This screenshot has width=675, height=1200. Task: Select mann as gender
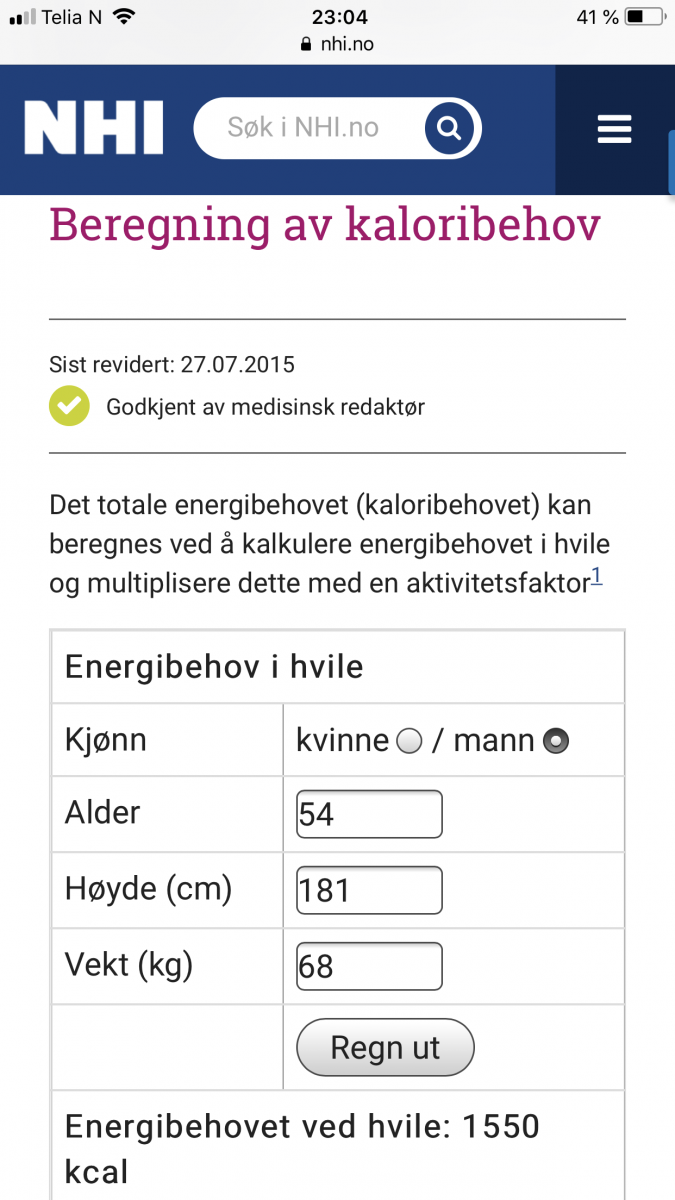pyautogui.click(x=555, y=741)
